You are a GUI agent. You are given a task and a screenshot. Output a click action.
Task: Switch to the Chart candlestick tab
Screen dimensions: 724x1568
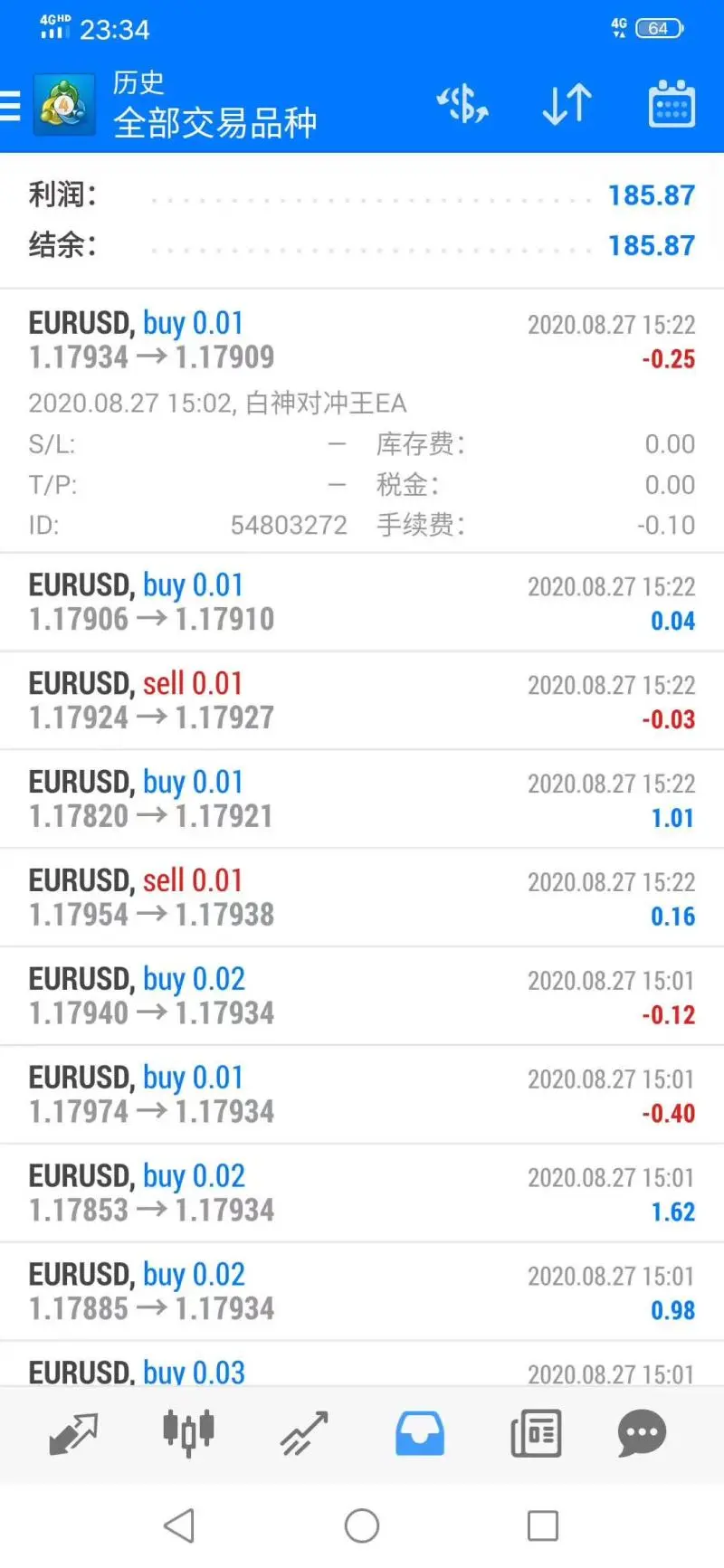(188, 1433)
